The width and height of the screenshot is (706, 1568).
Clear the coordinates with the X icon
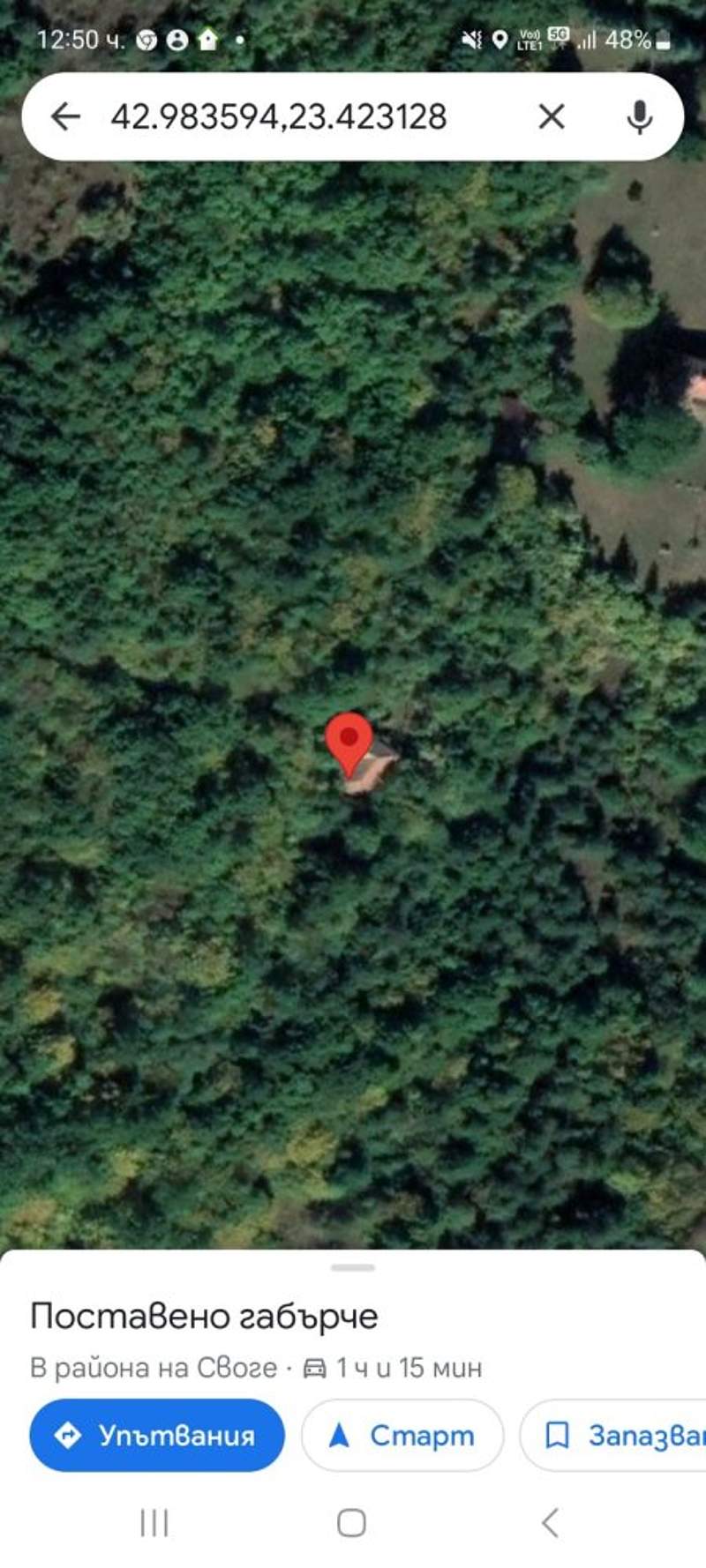click(x=552, y=116)
